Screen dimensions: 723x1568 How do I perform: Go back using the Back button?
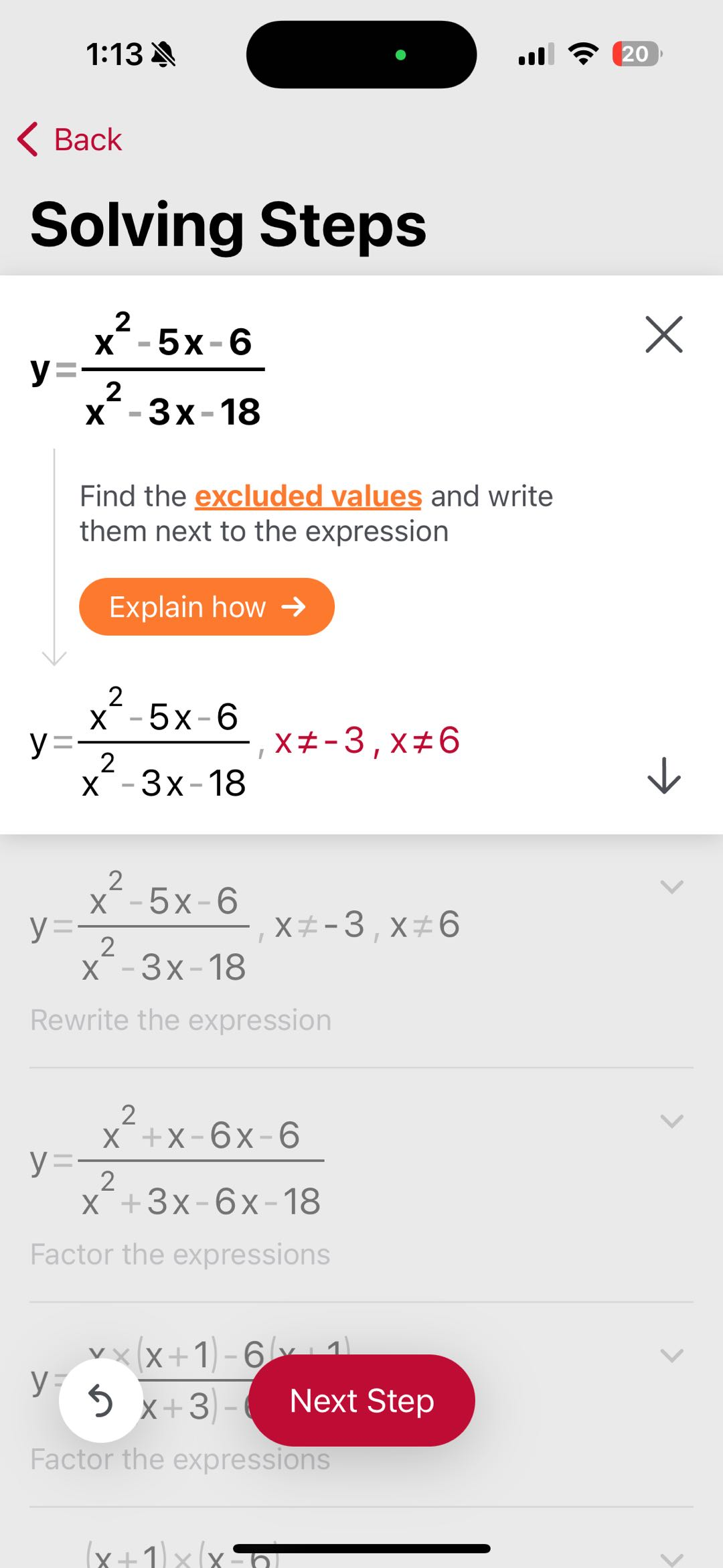(x=70, y=139)
